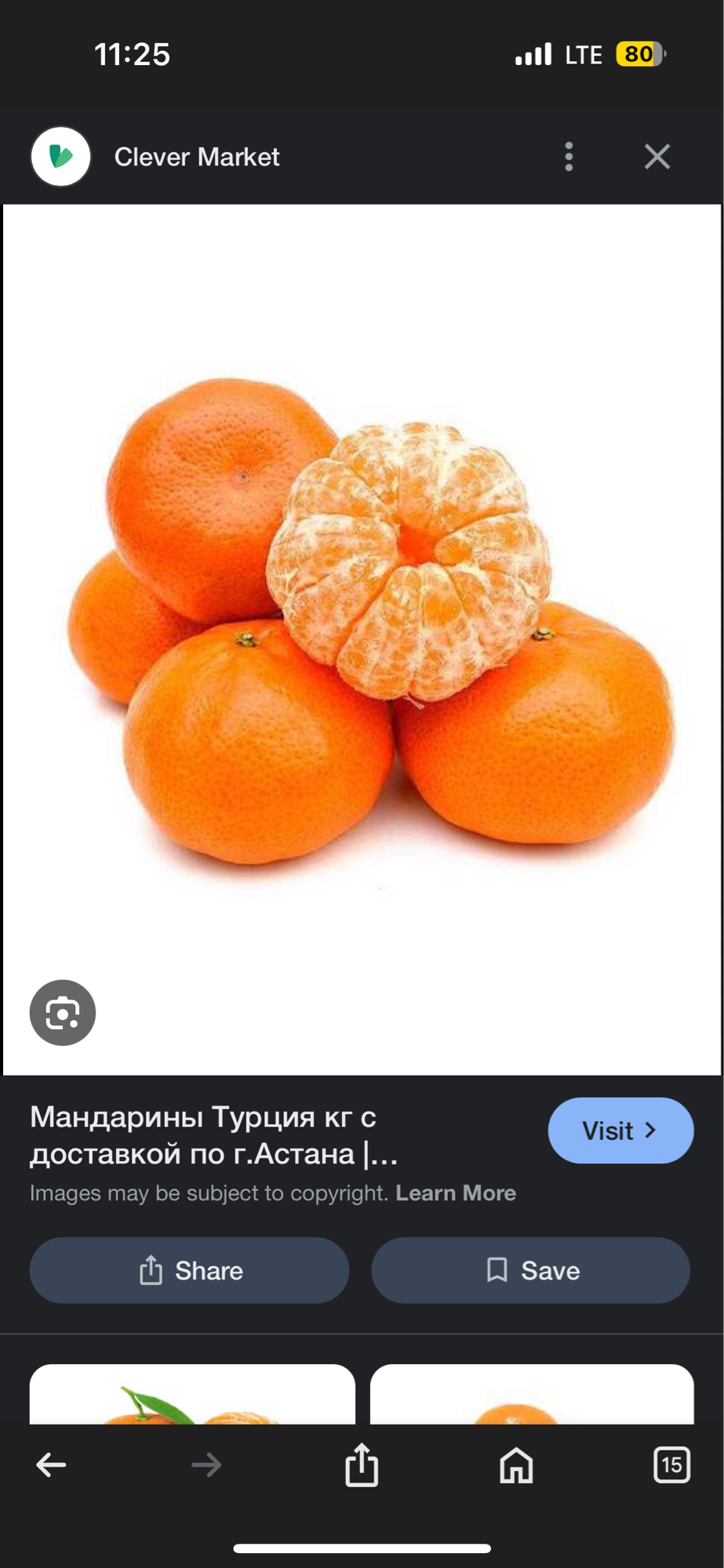Viewport: 724px width, 1568px height.
Task: Show the 15 open tabs
Action: [671, 1465]
